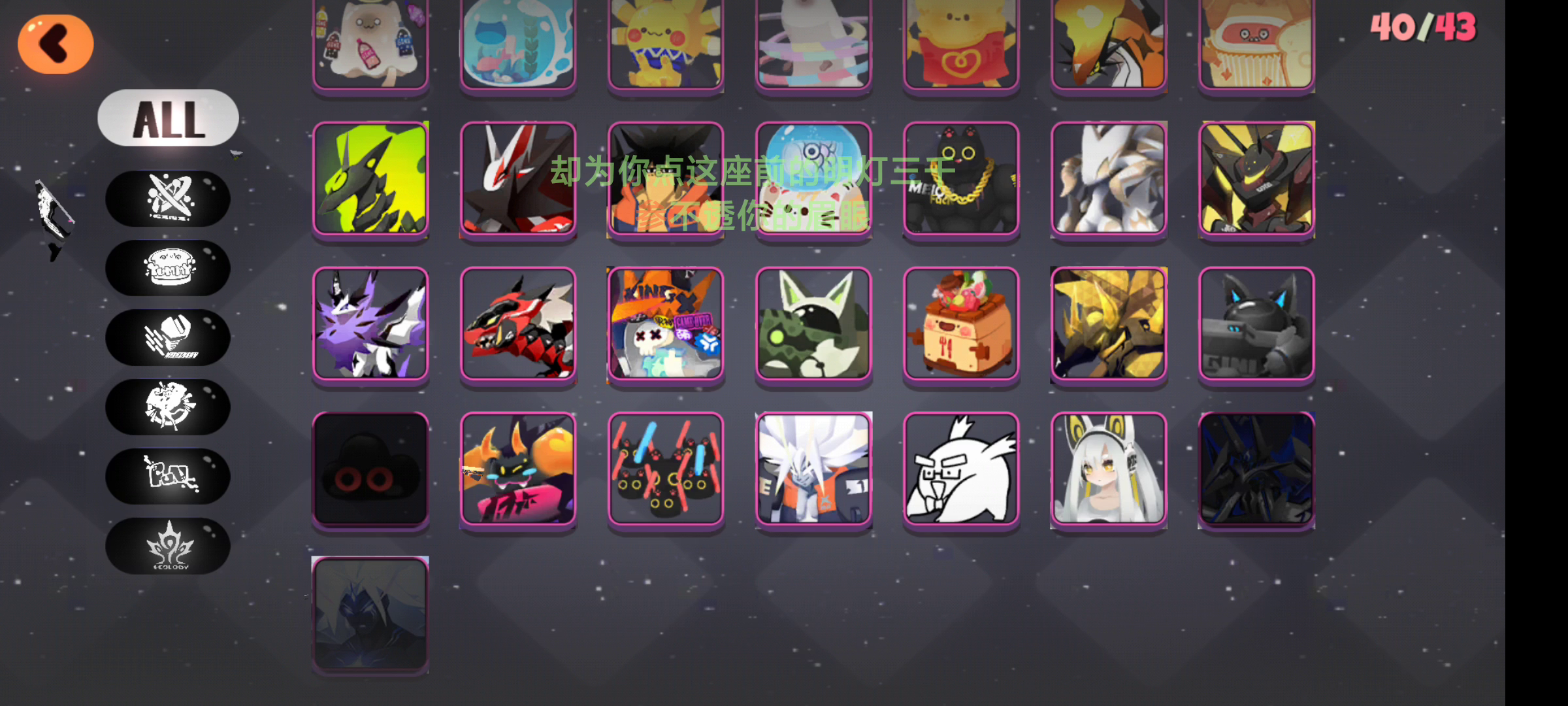The height and width of the screenshot is (706, 1568).
Task: Select the ALL category filter
Action: point(168,118)
